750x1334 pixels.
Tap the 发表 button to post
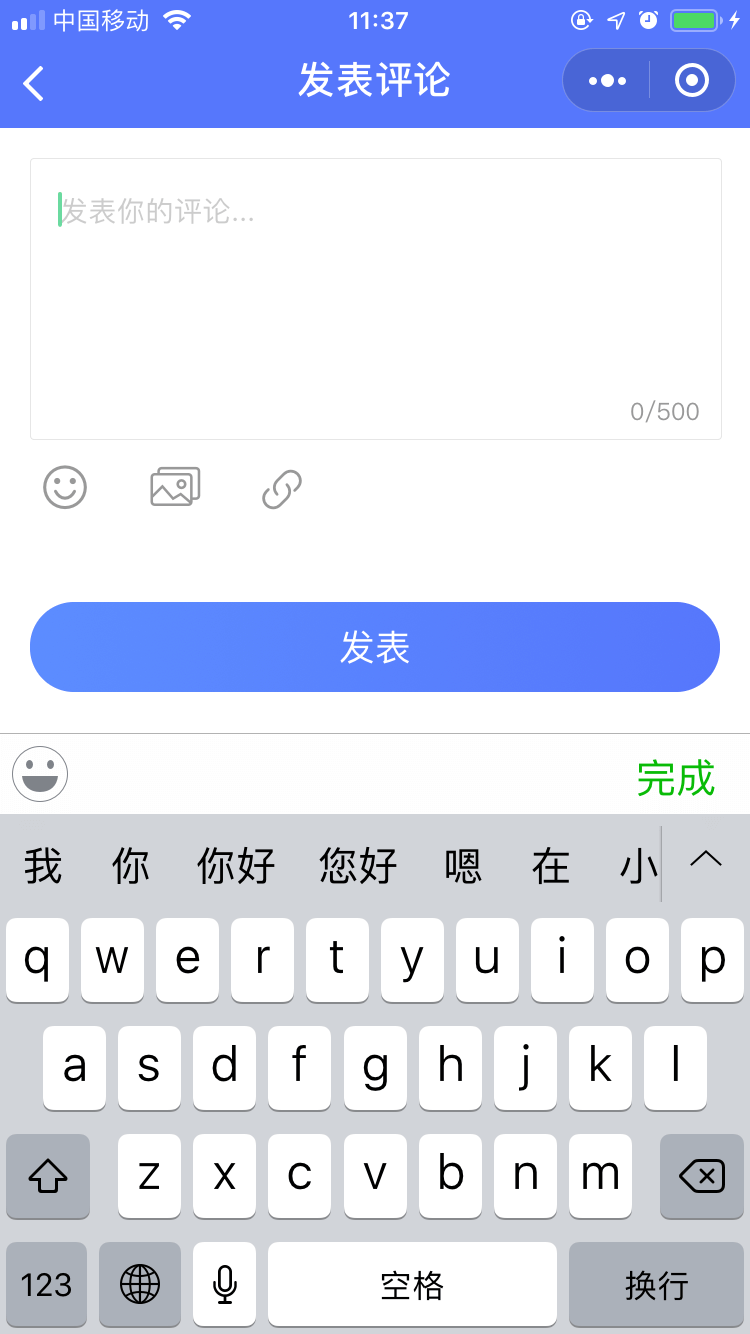375,647
